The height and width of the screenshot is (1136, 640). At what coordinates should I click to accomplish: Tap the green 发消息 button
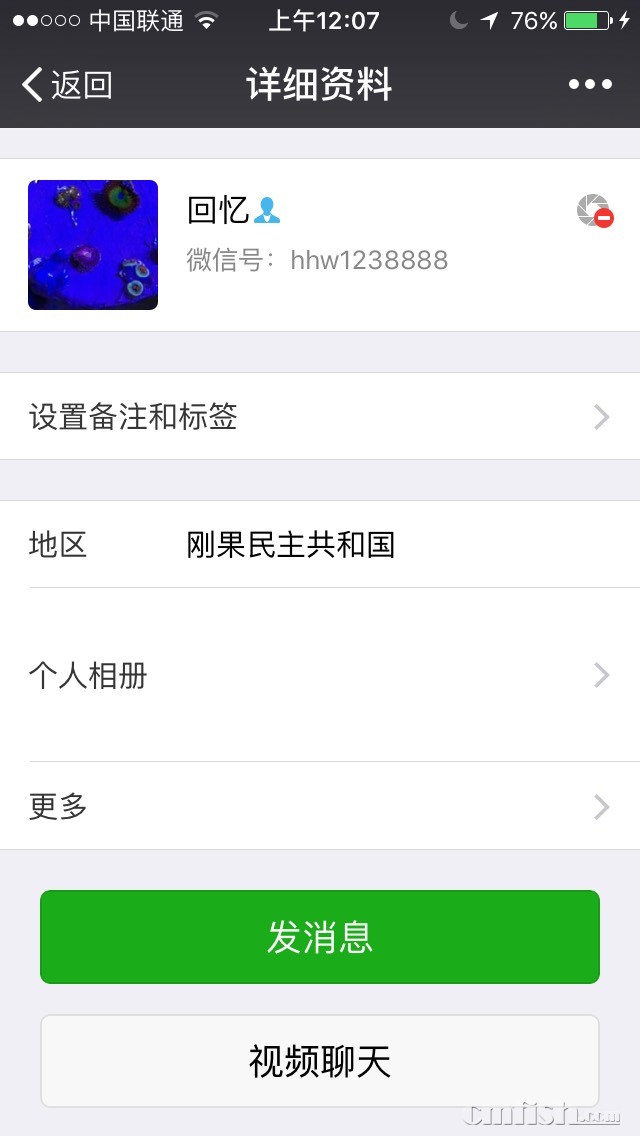point(320,937)
